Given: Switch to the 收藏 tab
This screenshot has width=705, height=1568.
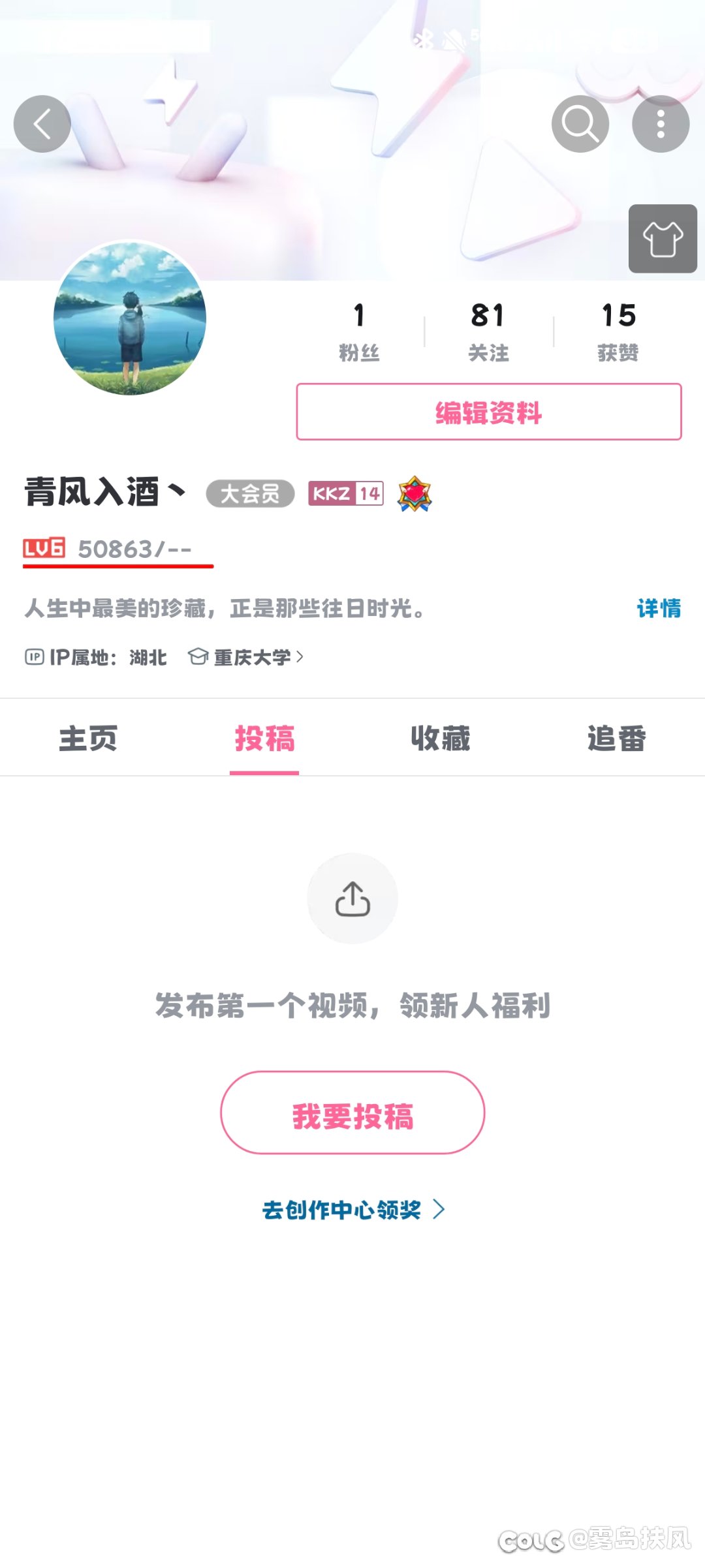Looking at the screenshot, I should click(441, 739).
